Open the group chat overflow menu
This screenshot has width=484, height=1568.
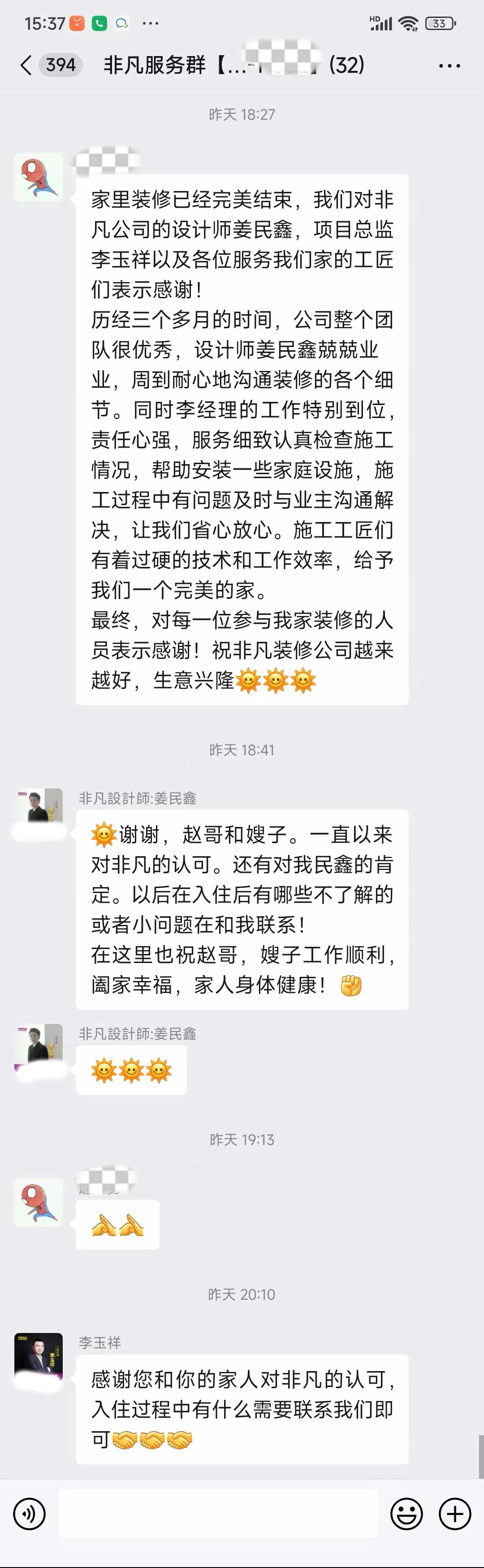click(449, 66)
